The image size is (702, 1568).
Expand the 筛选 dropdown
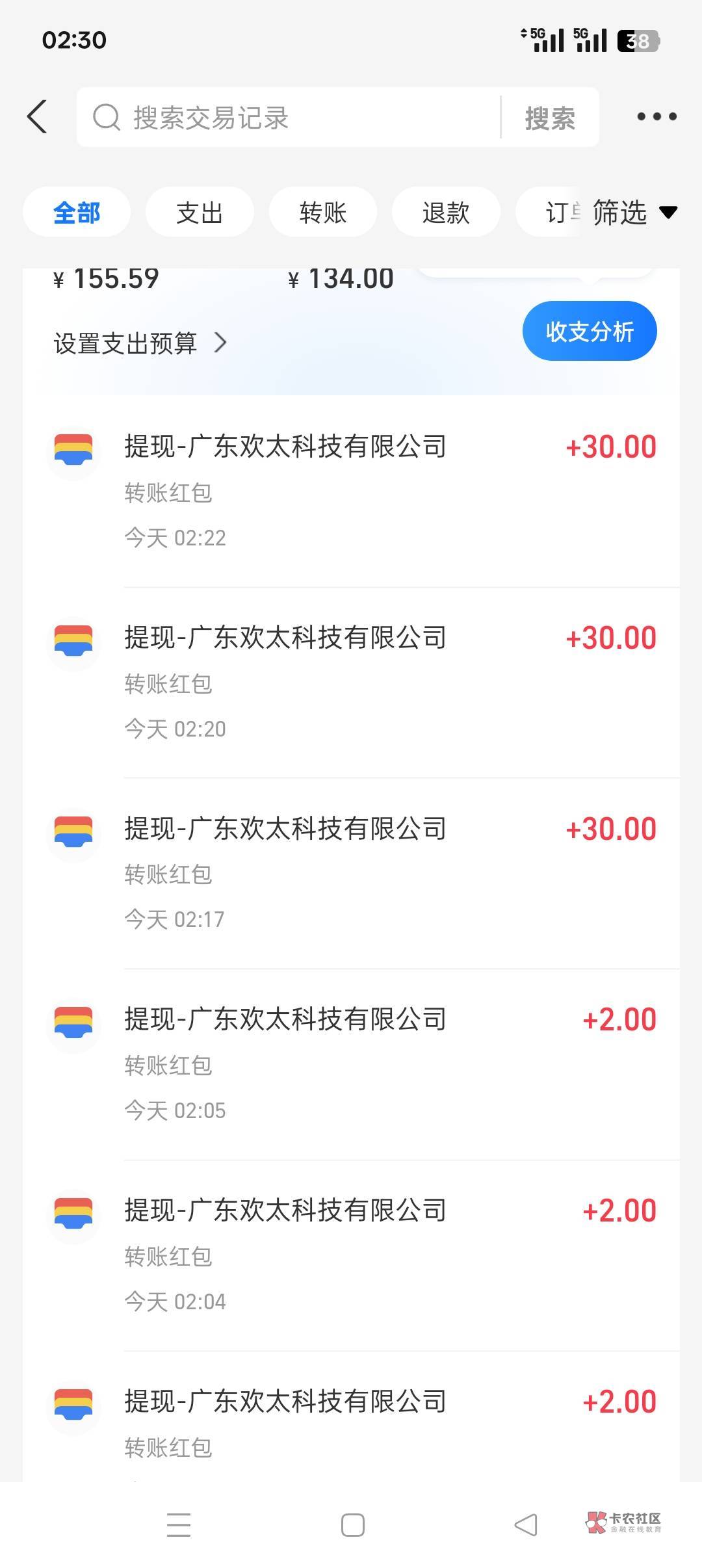click(x=634, y=213)
